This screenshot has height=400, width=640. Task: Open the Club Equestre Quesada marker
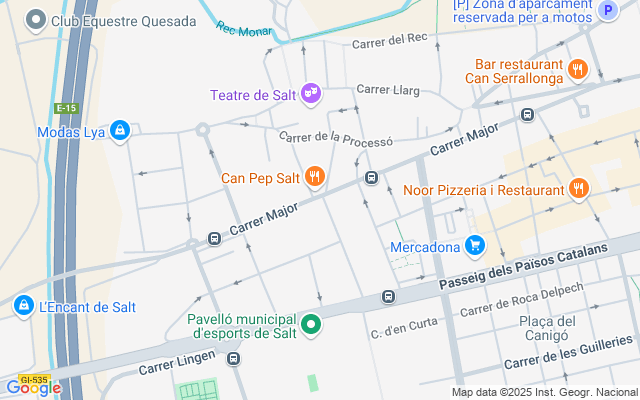pos(36,20)
